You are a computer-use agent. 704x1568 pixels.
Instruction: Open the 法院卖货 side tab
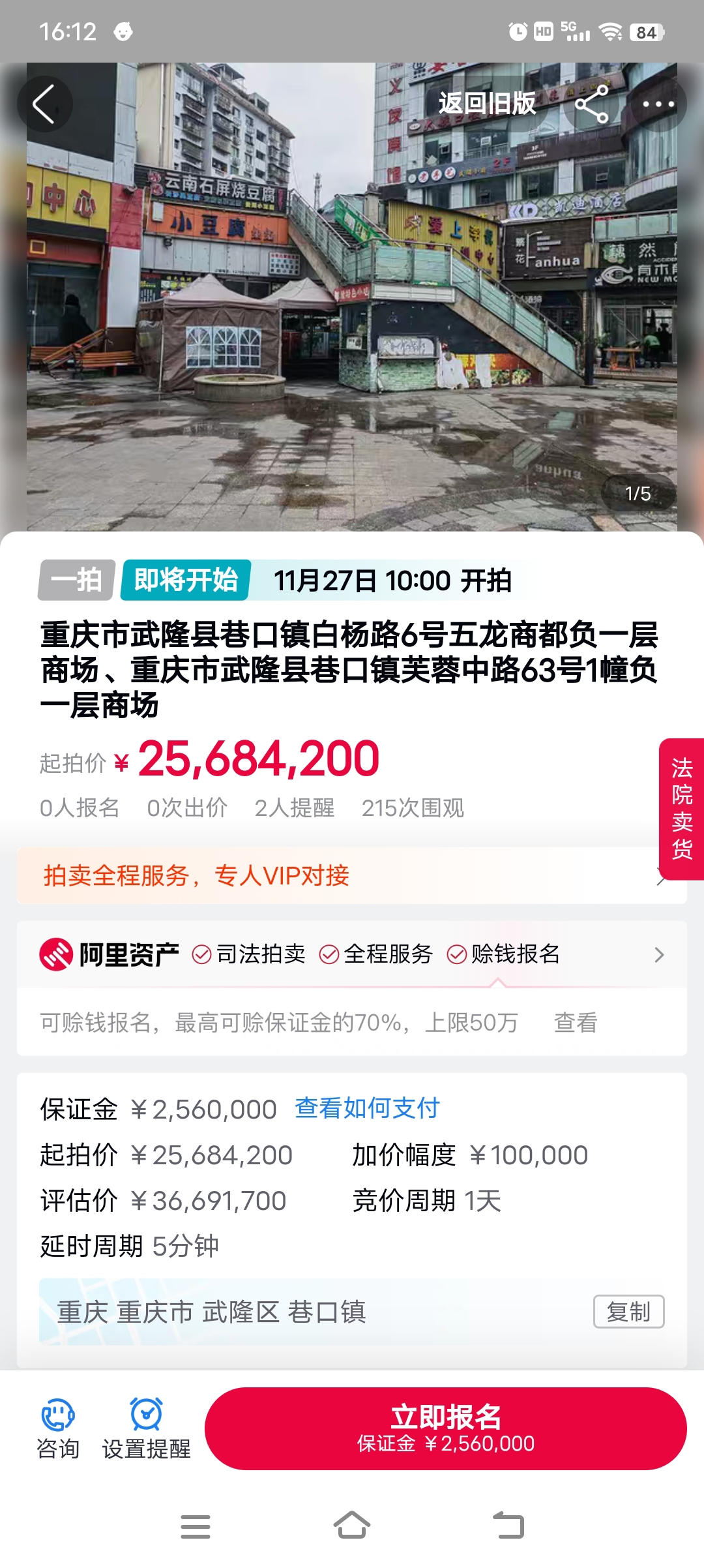(x=682, y=808)
